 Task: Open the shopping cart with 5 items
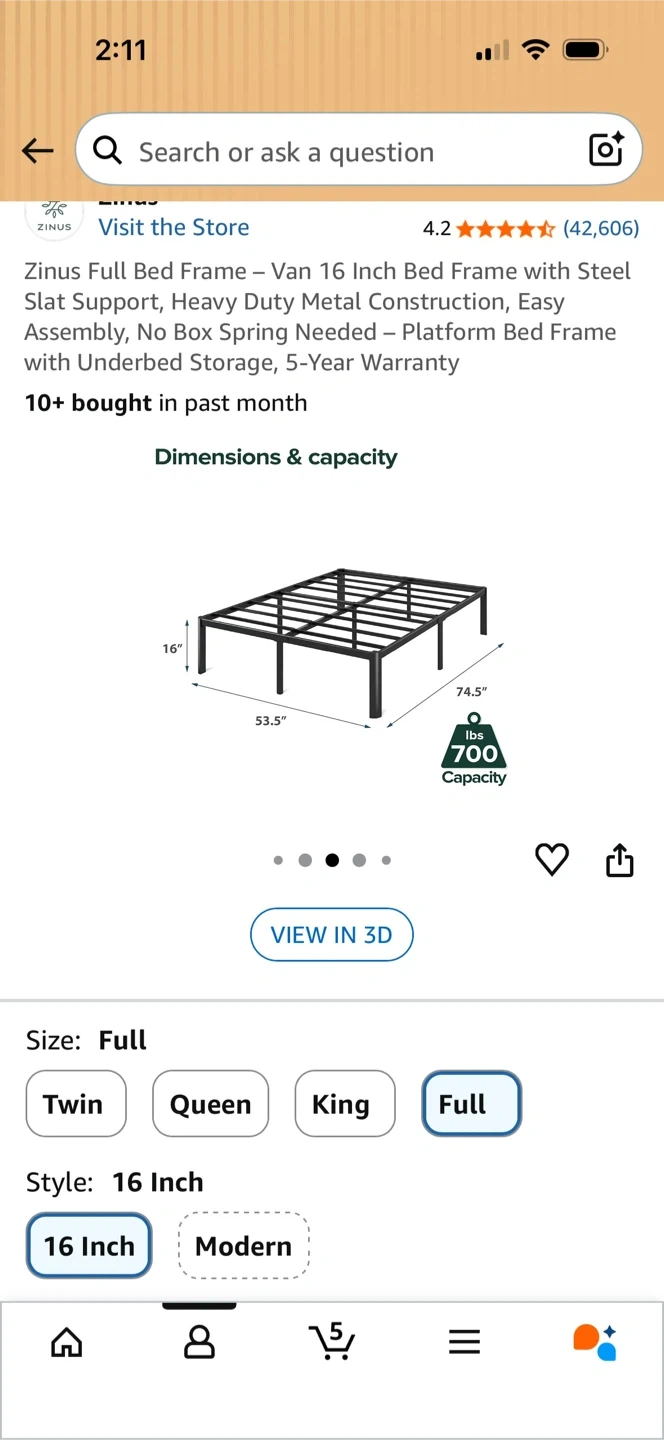(331, 1341)
